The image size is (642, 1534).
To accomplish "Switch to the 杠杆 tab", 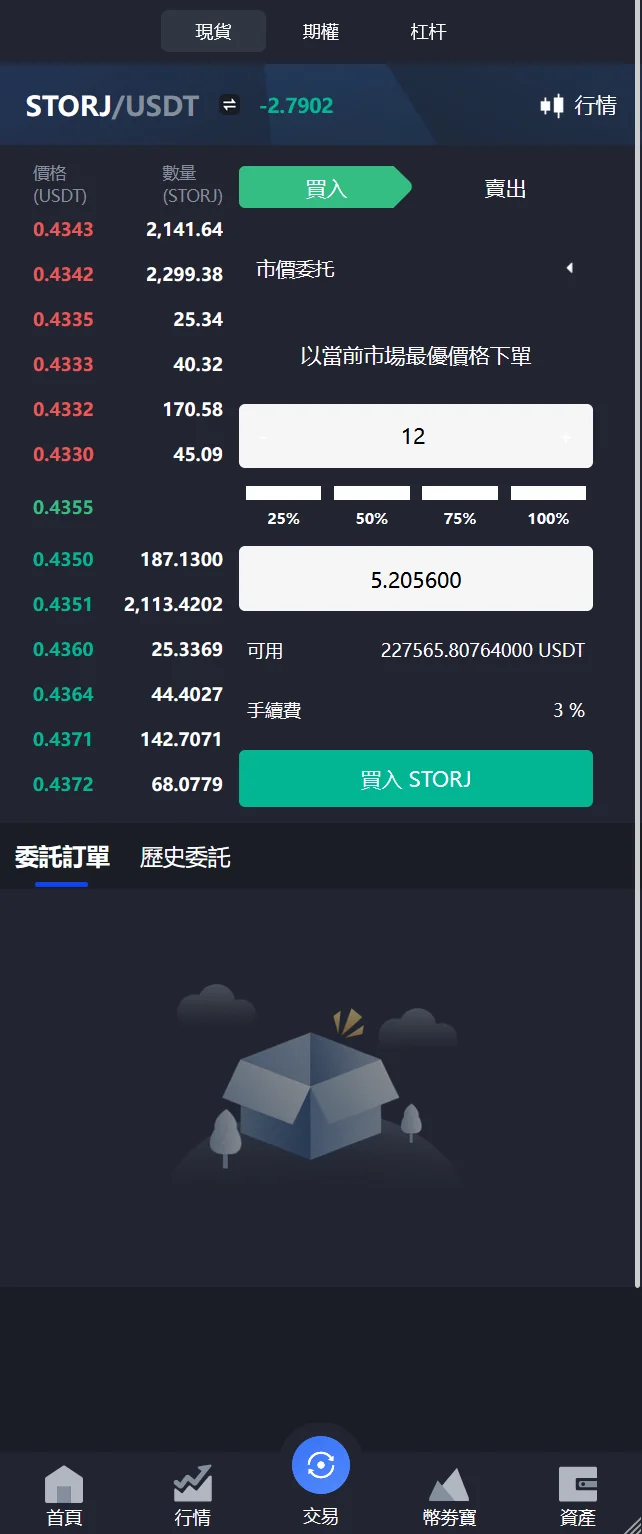I will tap(428, 32).
